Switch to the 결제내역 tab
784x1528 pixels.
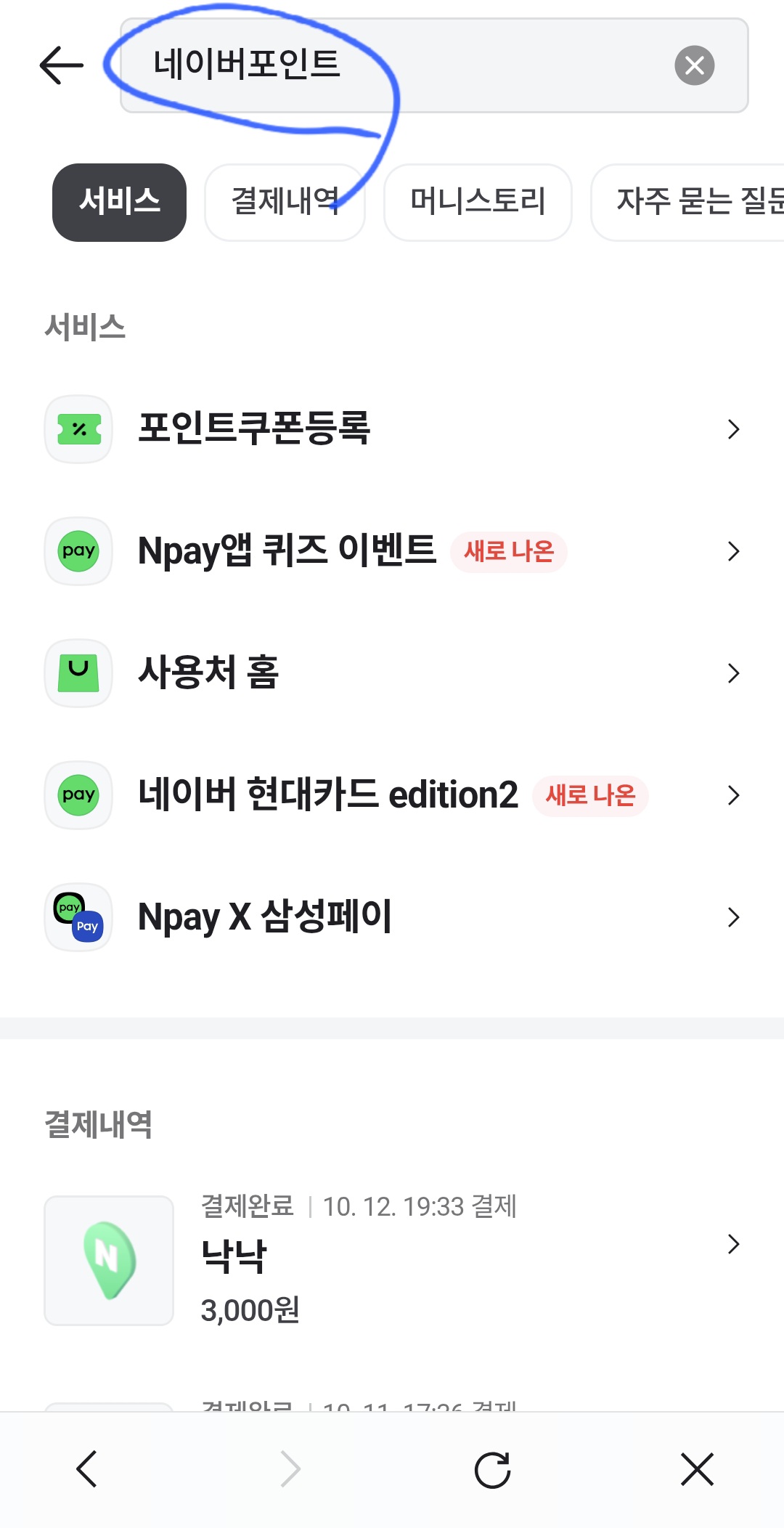tap(286, 202)
